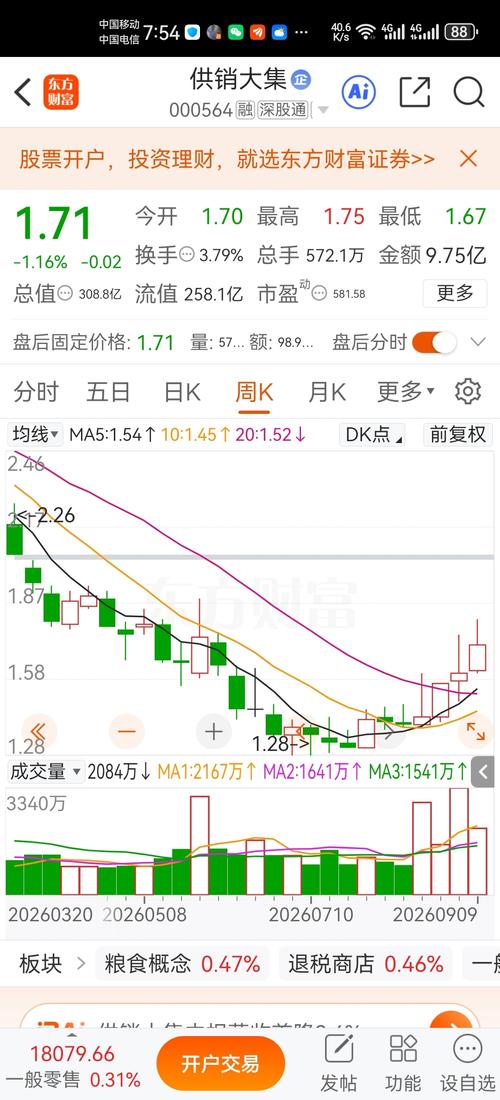Viewport: 500px width, 1100px height.
Task: Turn off the 盘后分时 switch
Action: pos(434,342)
